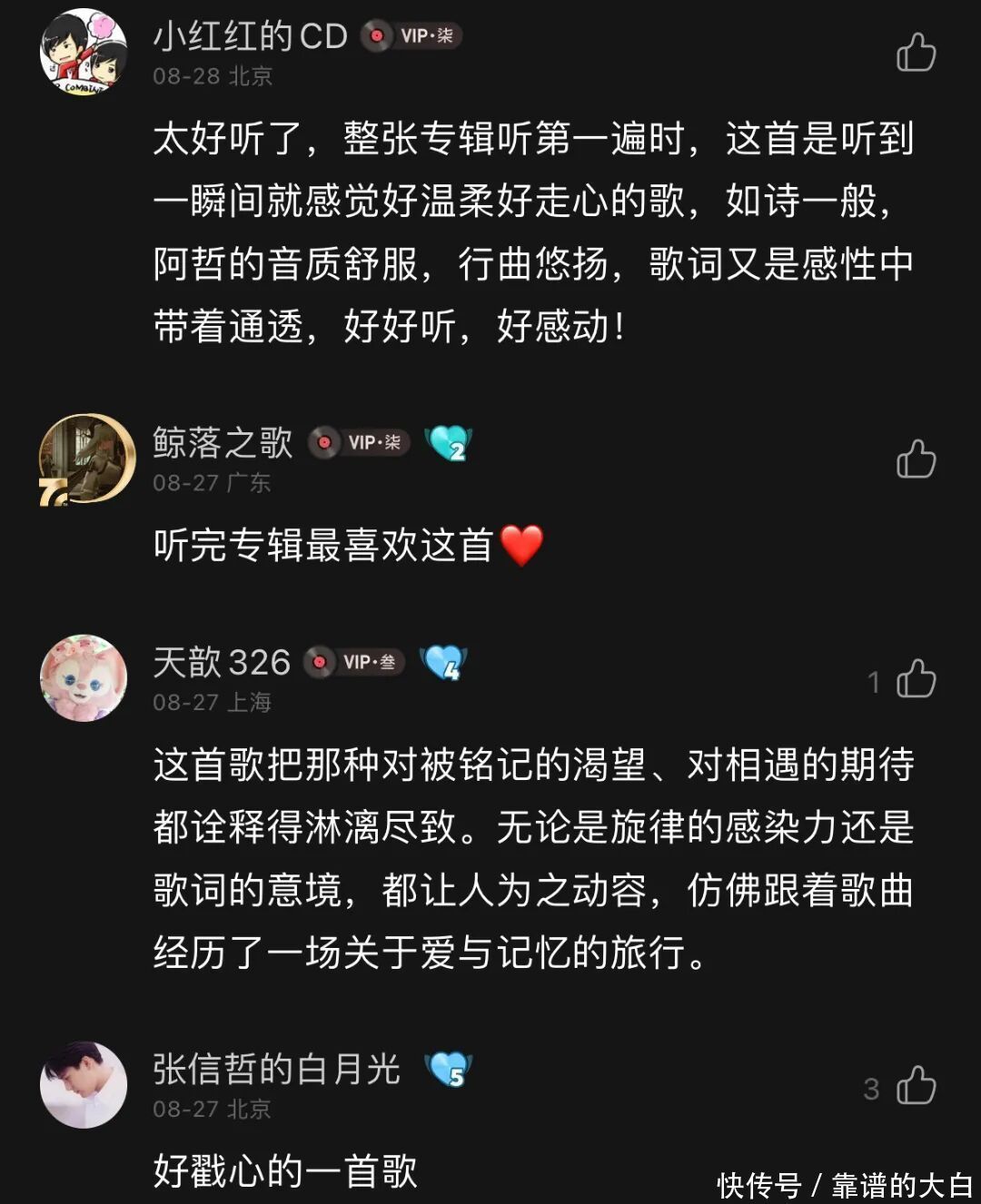View 天歆326's avatar profile

(x=84, y=678)
